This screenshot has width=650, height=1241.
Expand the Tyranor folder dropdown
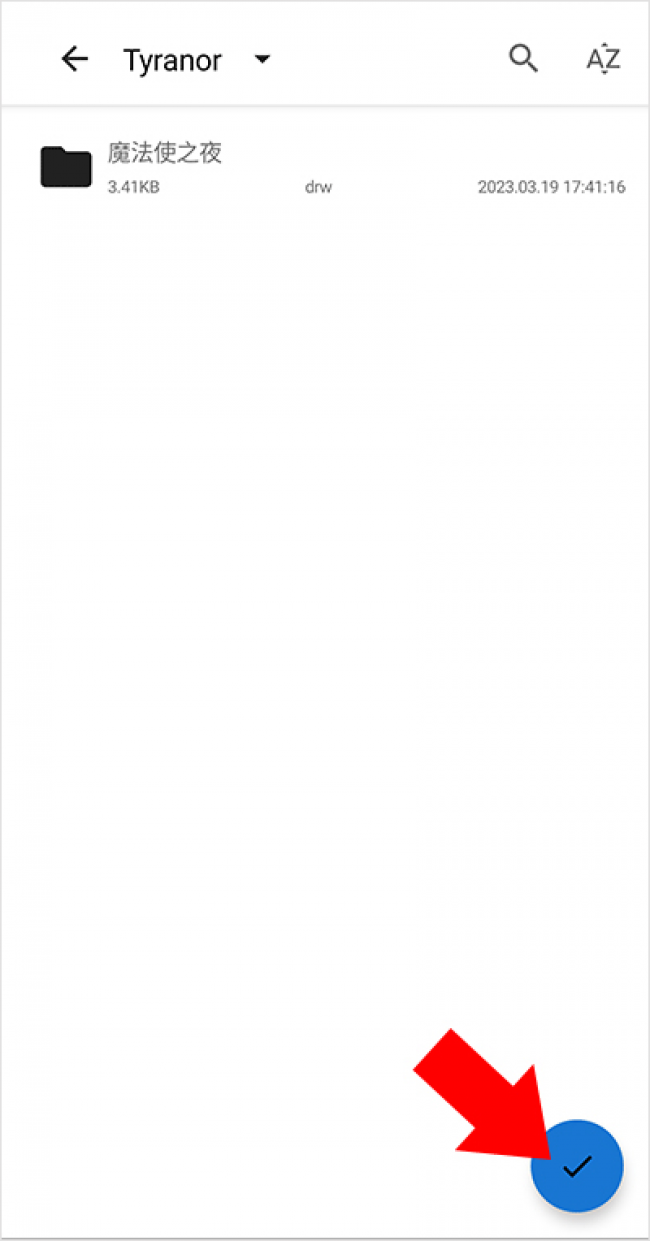(x=262, y=59)
